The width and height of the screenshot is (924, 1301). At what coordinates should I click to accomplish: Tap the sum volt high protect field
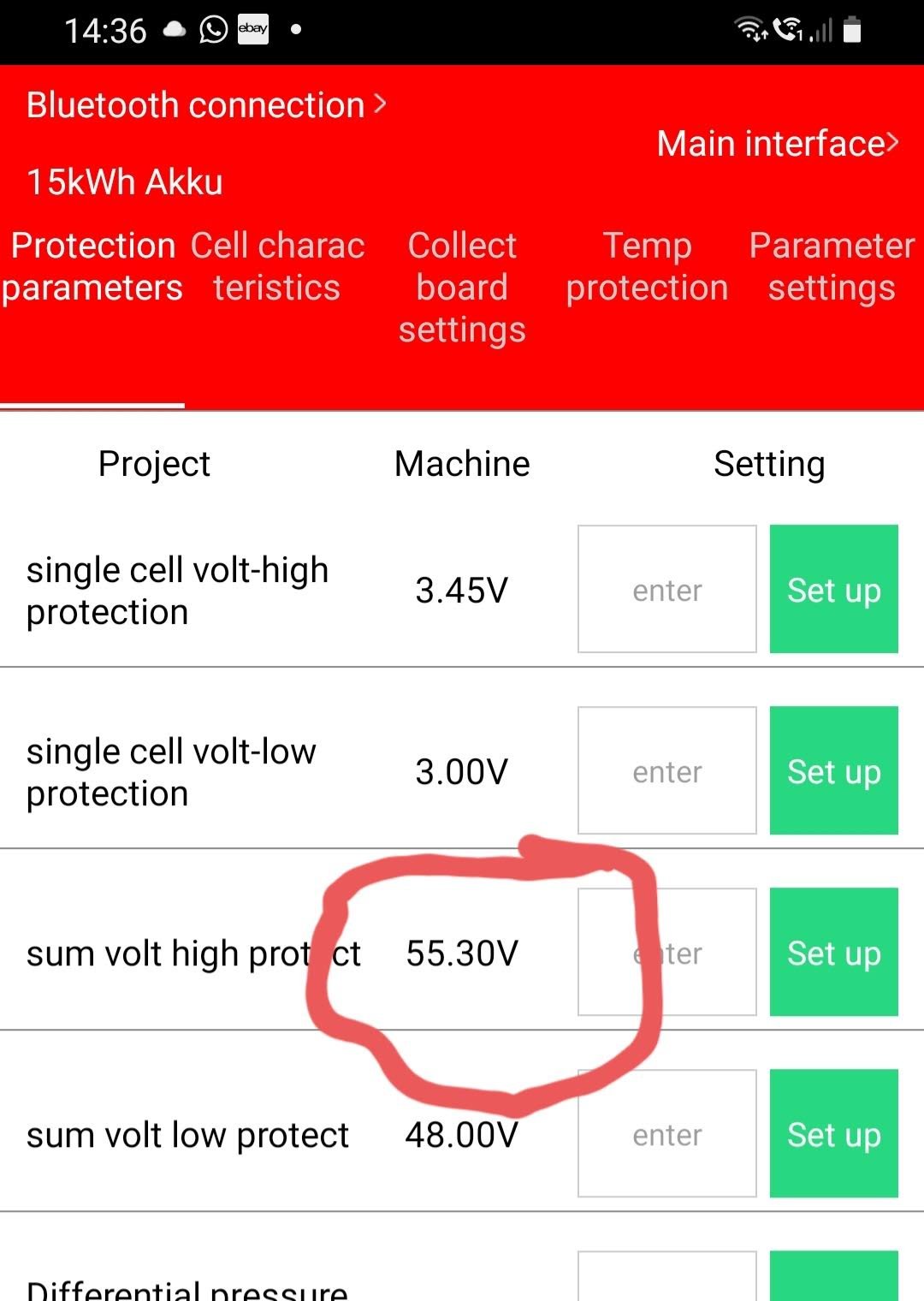click(x=666, y=952)
